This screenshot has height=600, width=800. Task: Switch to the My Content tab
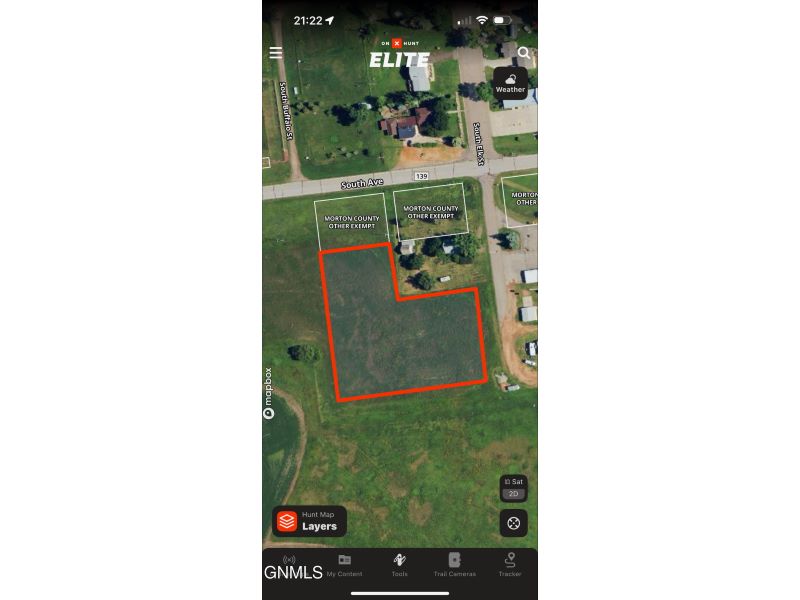[344, 565]
